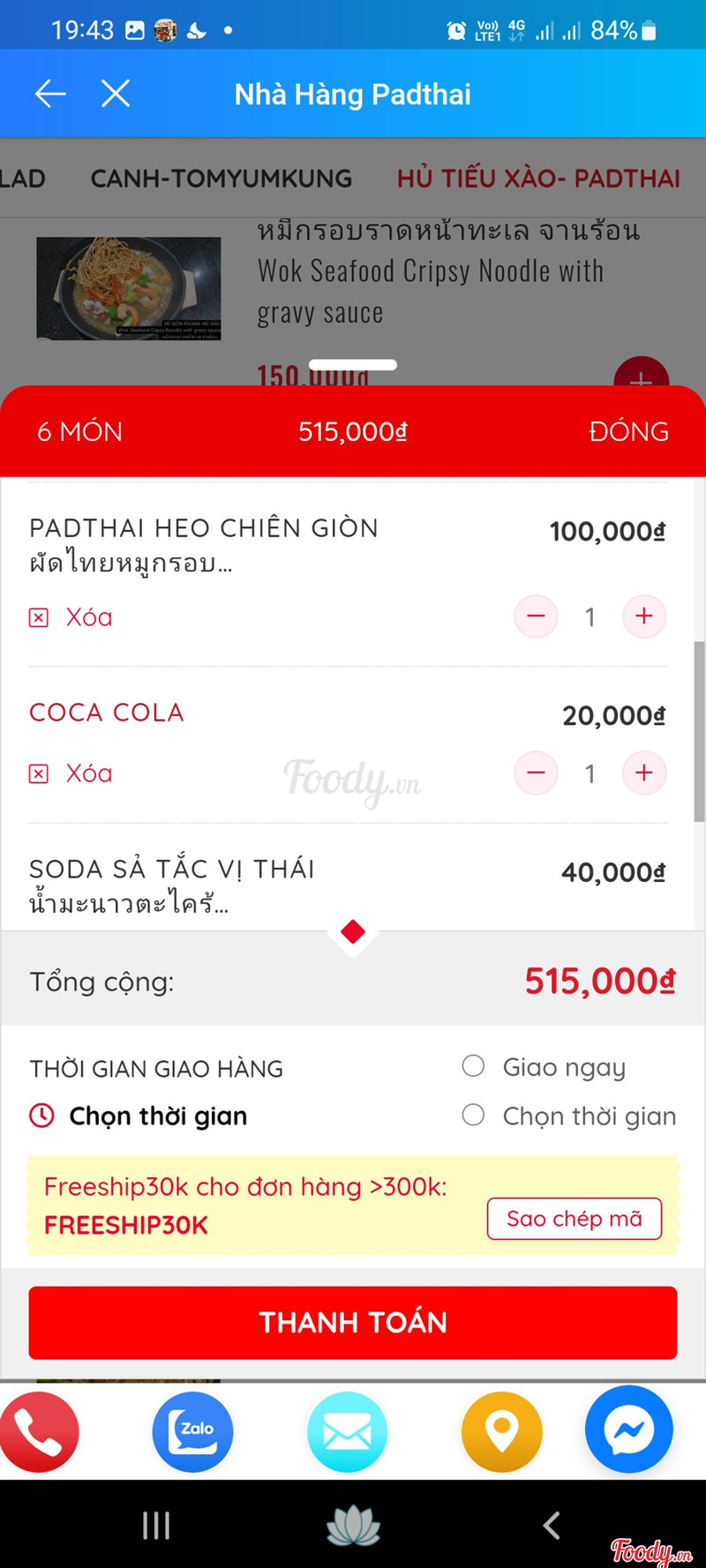
Task: Open Zalo chat shortcut
Action: pyautogui.click(x=192, y=1432)
